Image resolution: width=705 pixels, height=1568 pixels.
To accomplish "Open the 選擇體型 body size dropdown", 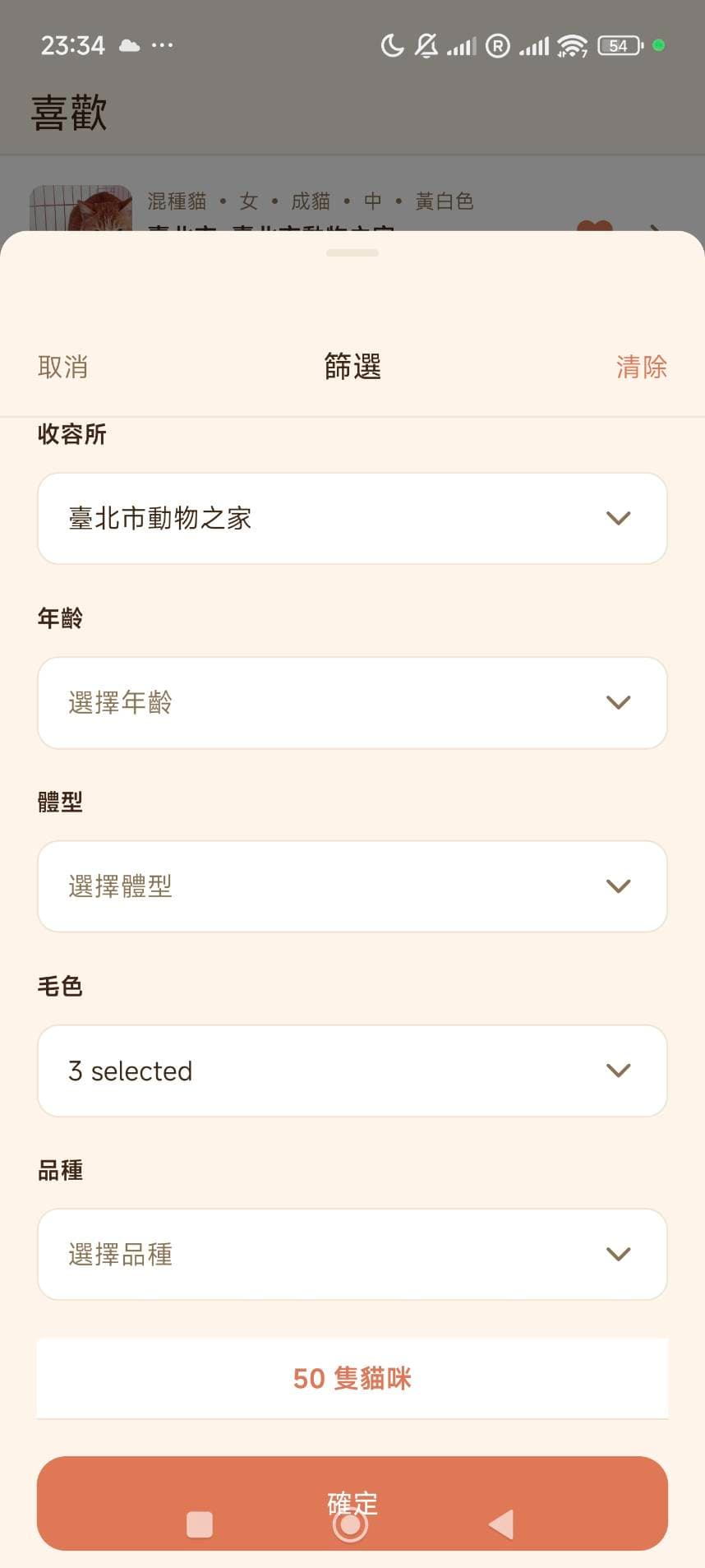I will click(x=352, y=886).
